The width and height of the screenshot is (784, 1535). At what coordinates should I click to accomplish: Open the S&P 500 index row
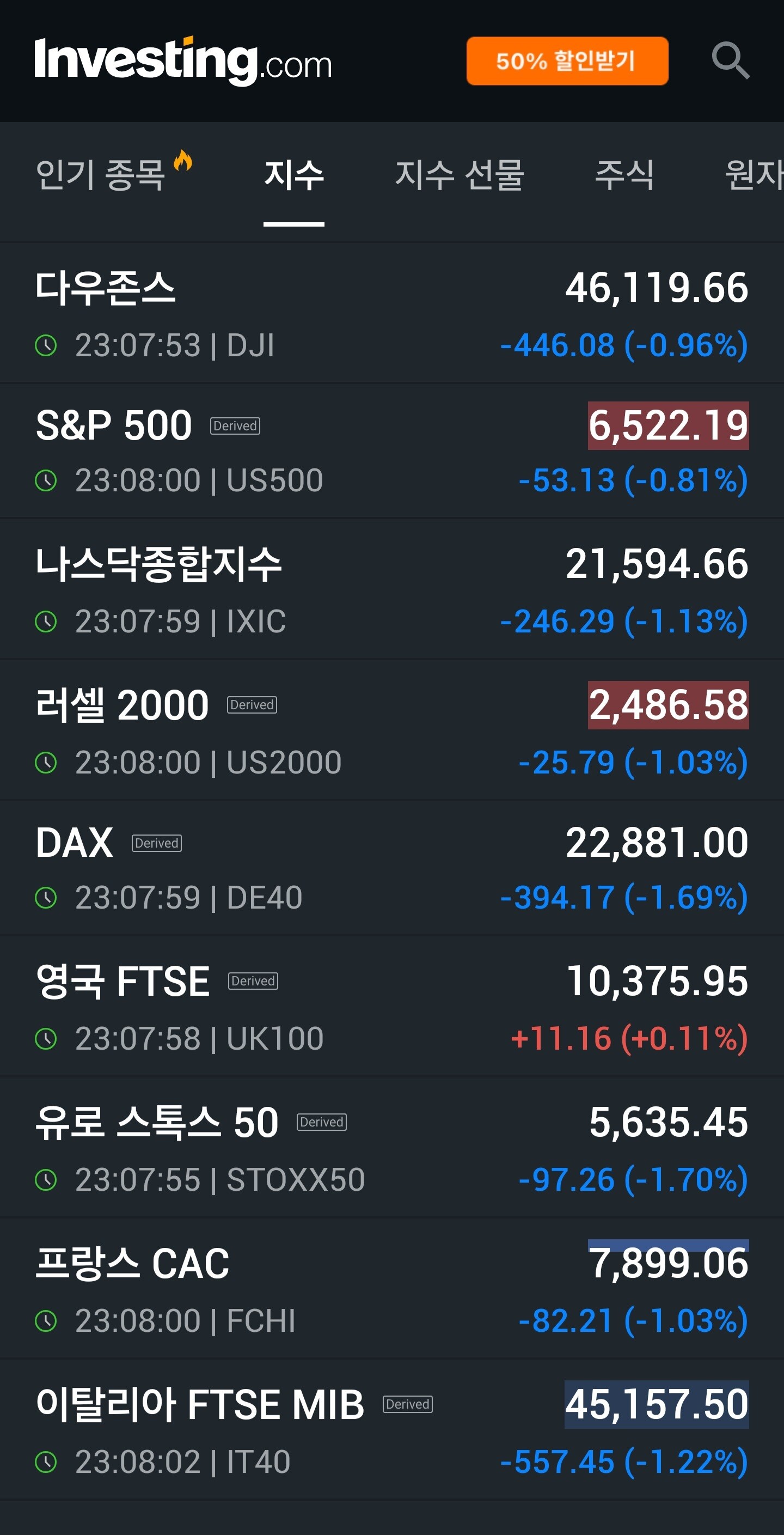click(x=392, y=452)
